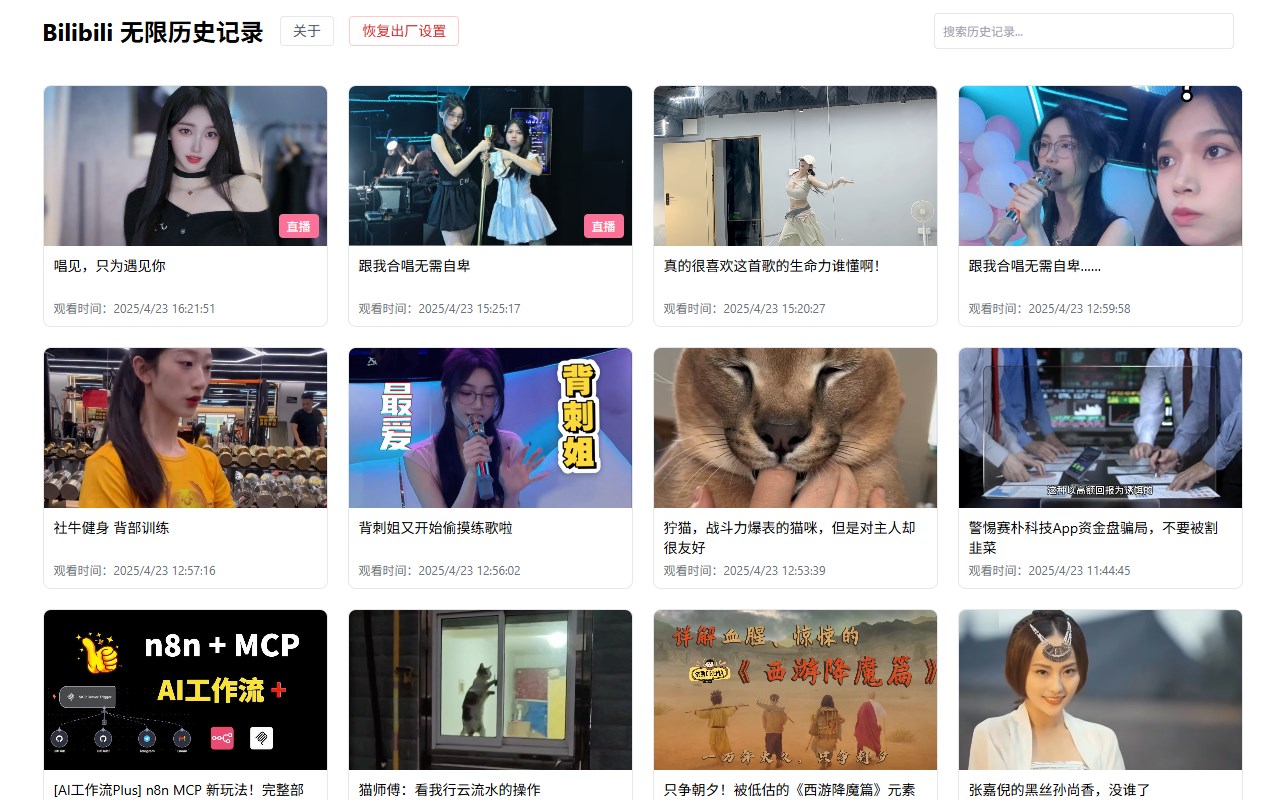The image size is (1280, 800).
Task: Open 真的很喜欢这首歌的生命力谁懂啊! video
Action: (x=795, y=166)
